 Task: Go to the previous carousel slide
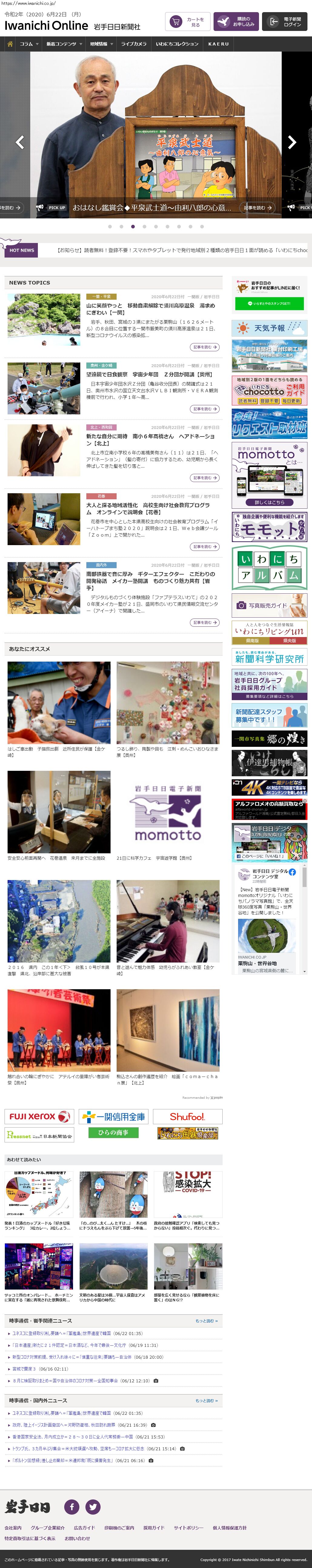[19, 143]
